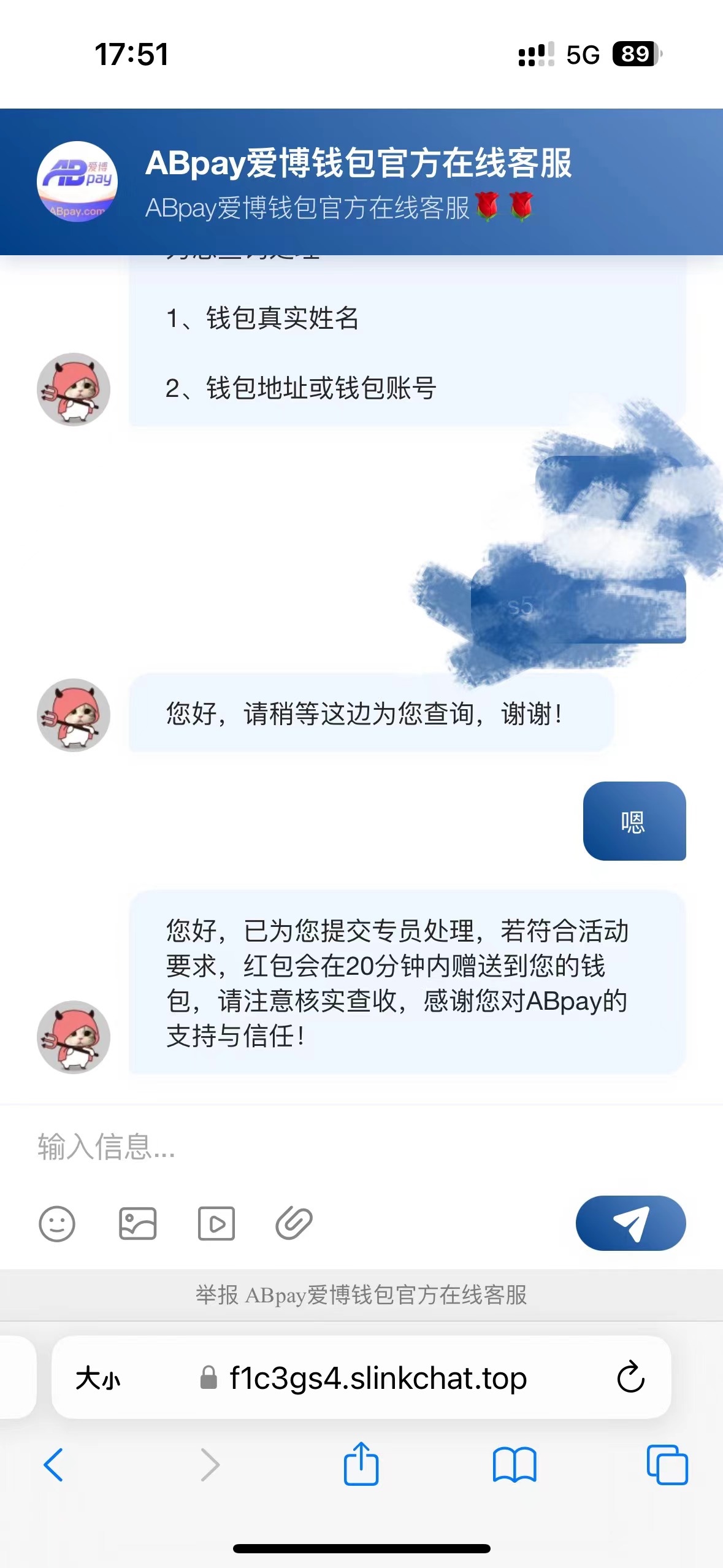Reload the current page
723x1568 pixels.
coord(630,1378)
